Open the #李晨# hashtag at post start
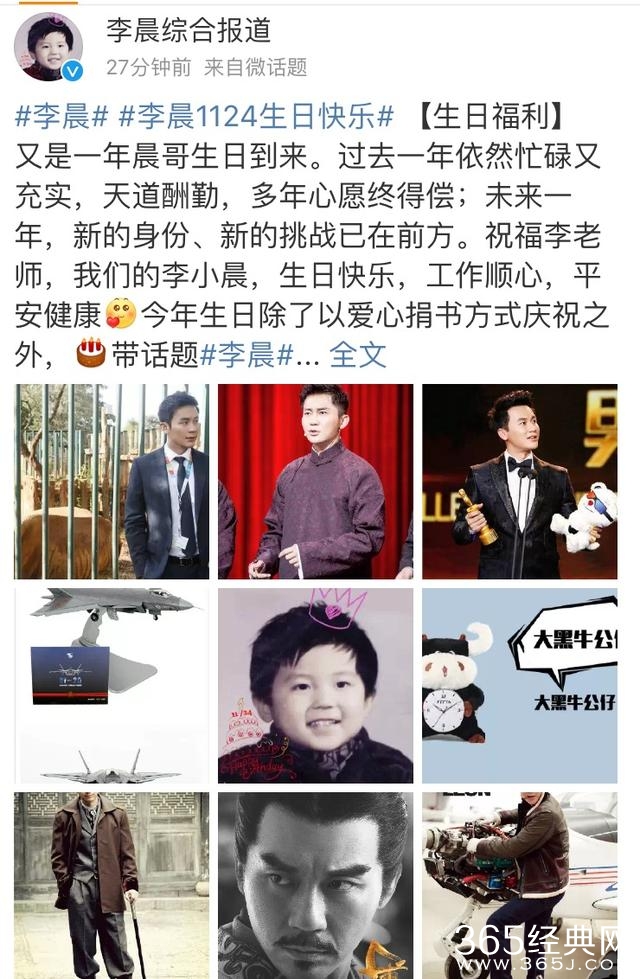 click(61, 117)
